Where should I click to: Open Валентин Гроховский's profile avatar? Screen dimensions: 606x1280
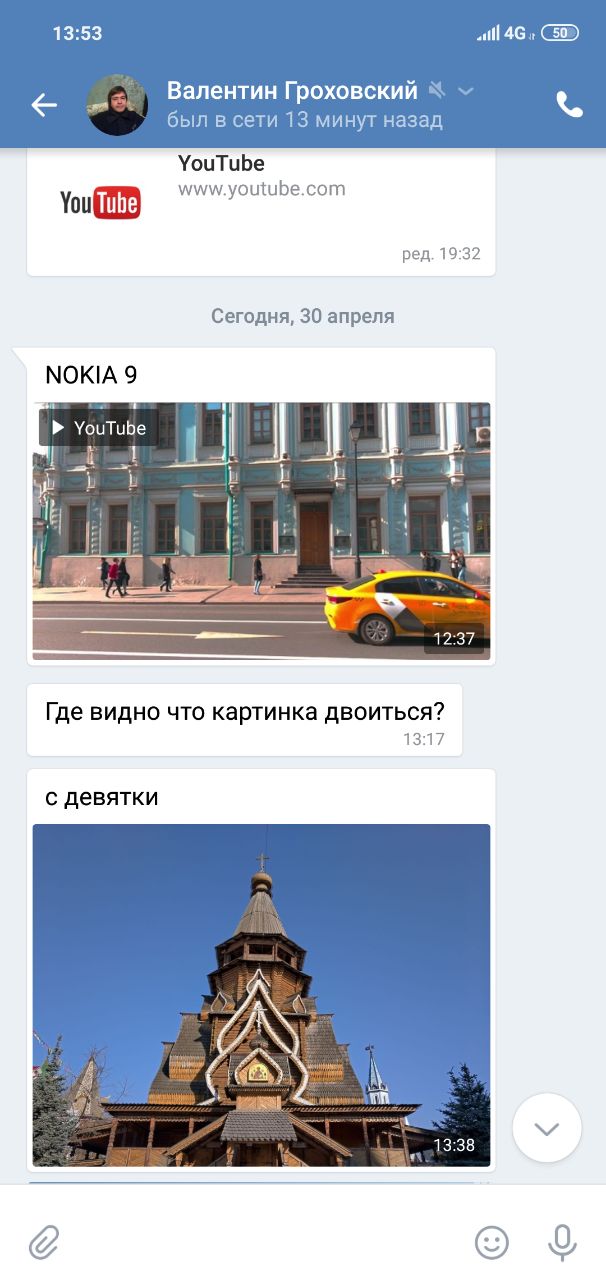click(x=117, y=105)
